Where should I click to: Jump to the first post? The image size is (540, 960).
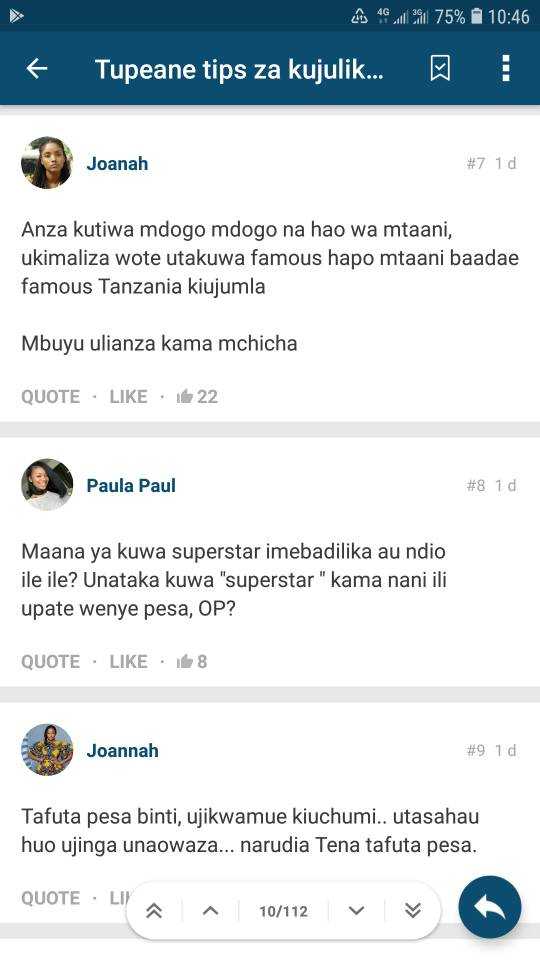coord(154,911)
